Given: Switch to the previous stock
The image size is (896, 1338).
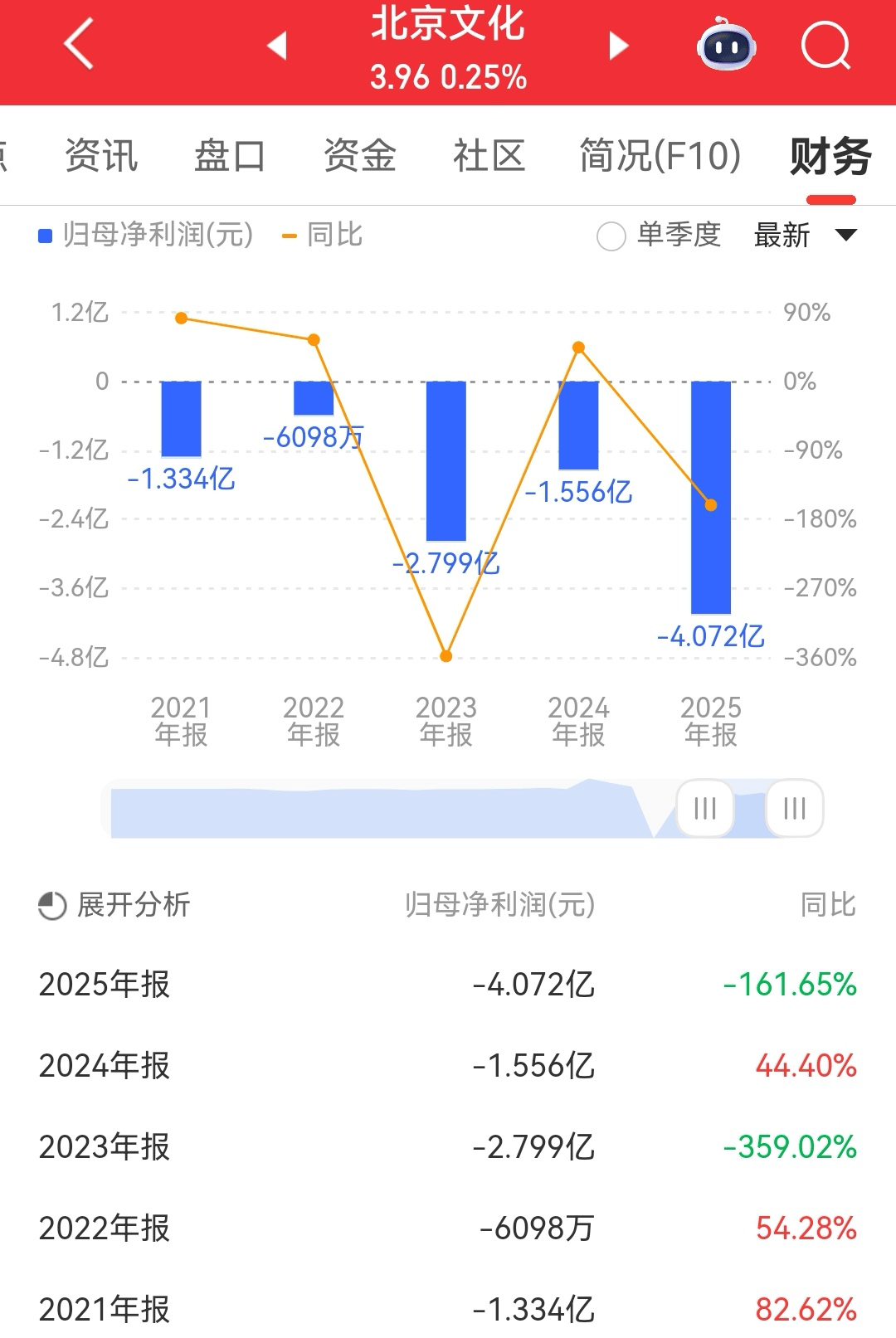Looking at the screenshot, I should pyautogui.click(x=277, y=46).
